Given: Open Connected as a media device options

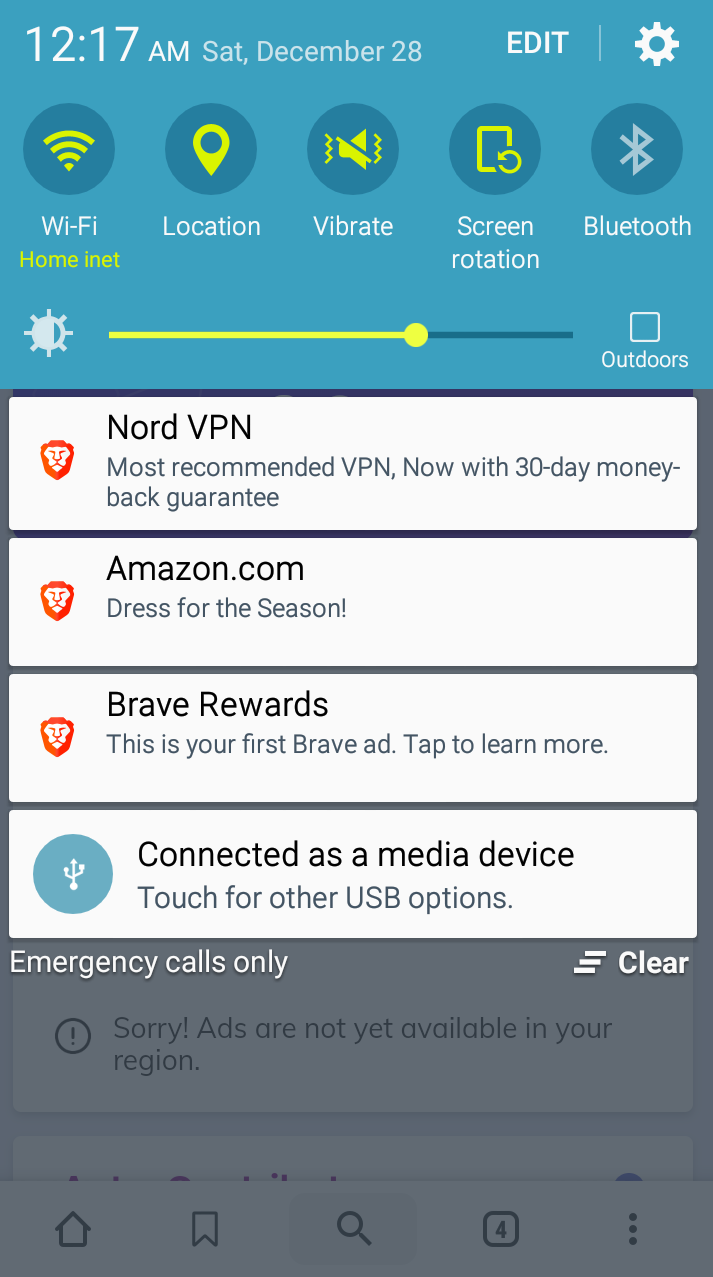Looking at the screenshot, I should 352,873.
